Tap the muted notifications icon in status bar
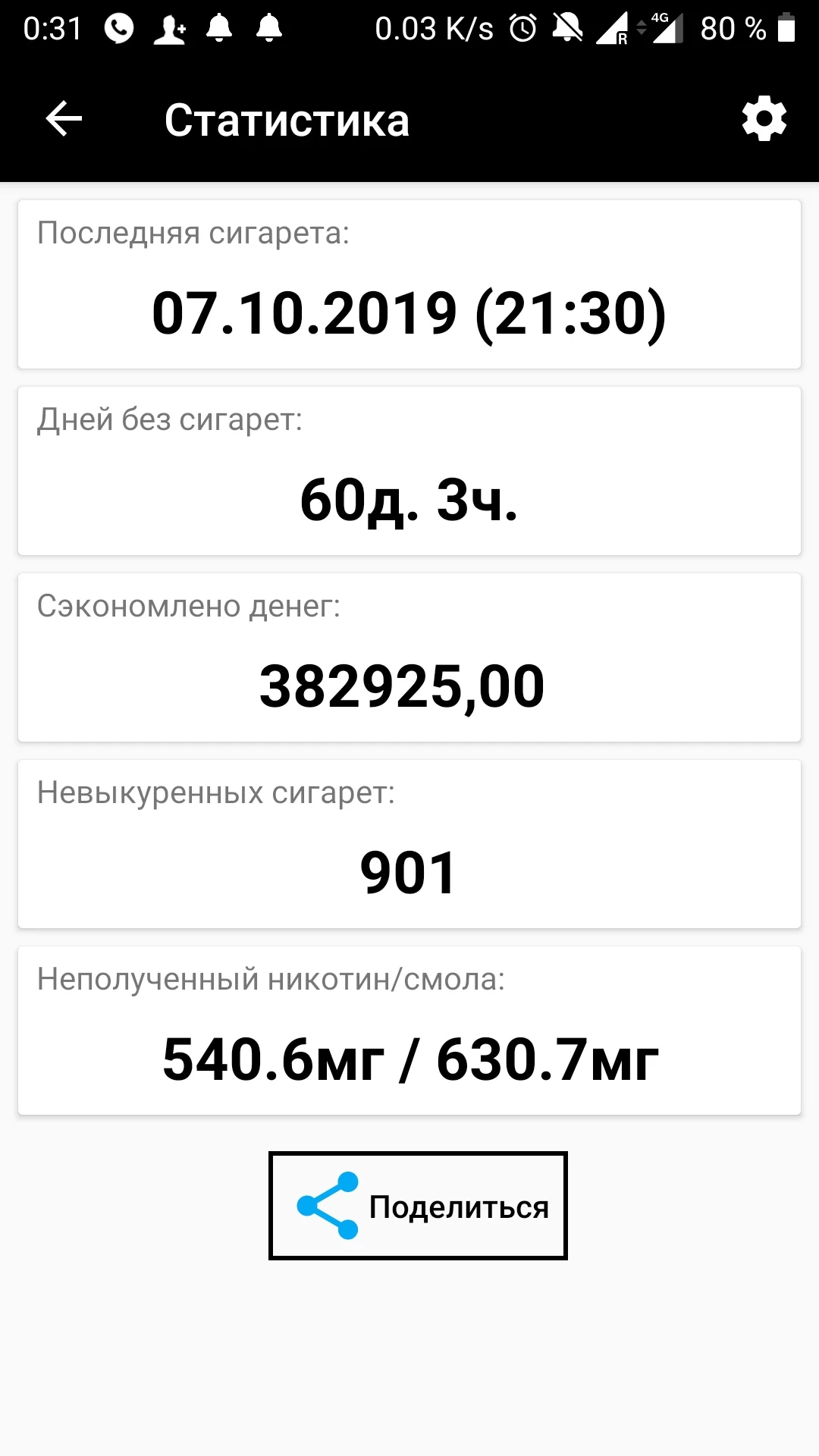This screenshot has height=1456, width=819. point(567,27)
